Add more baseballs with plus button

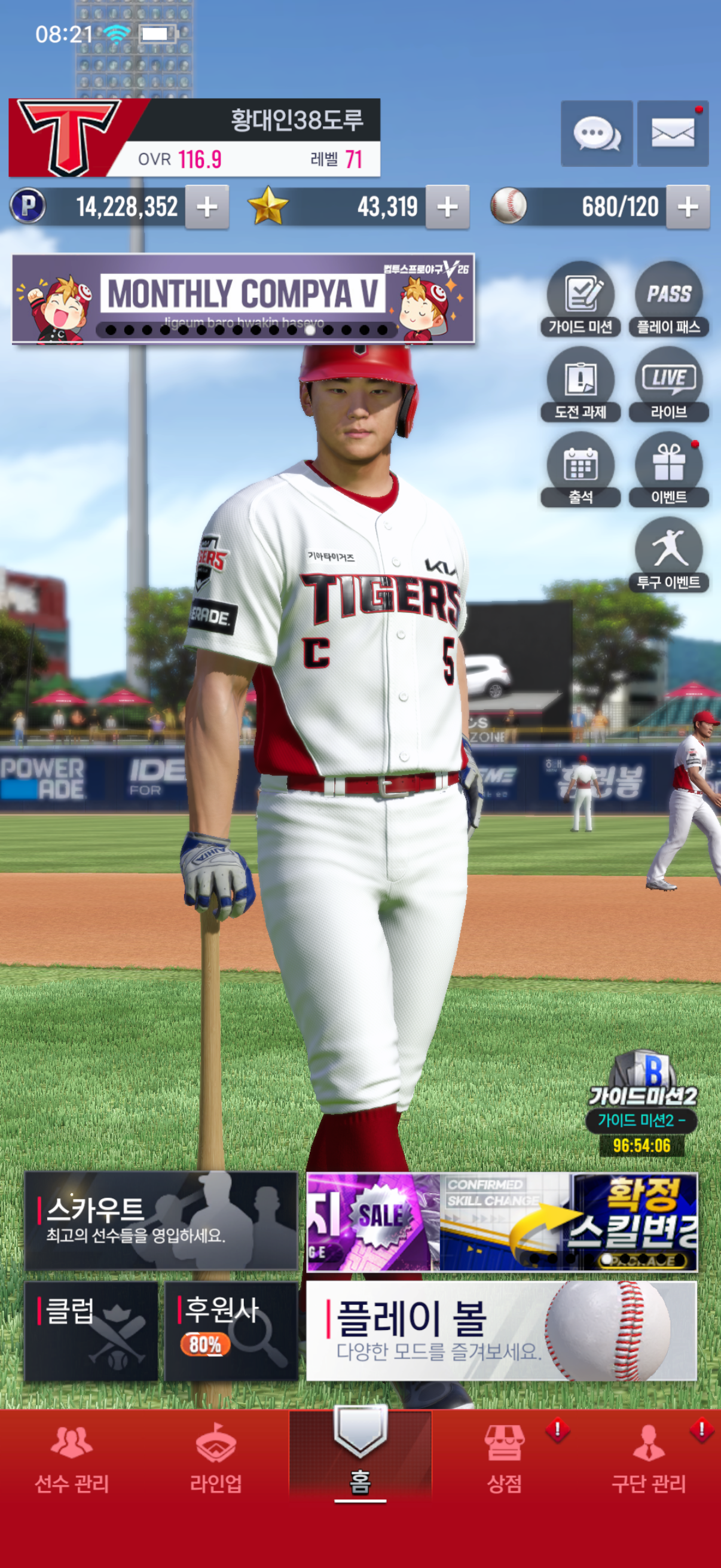coord(688,207)
